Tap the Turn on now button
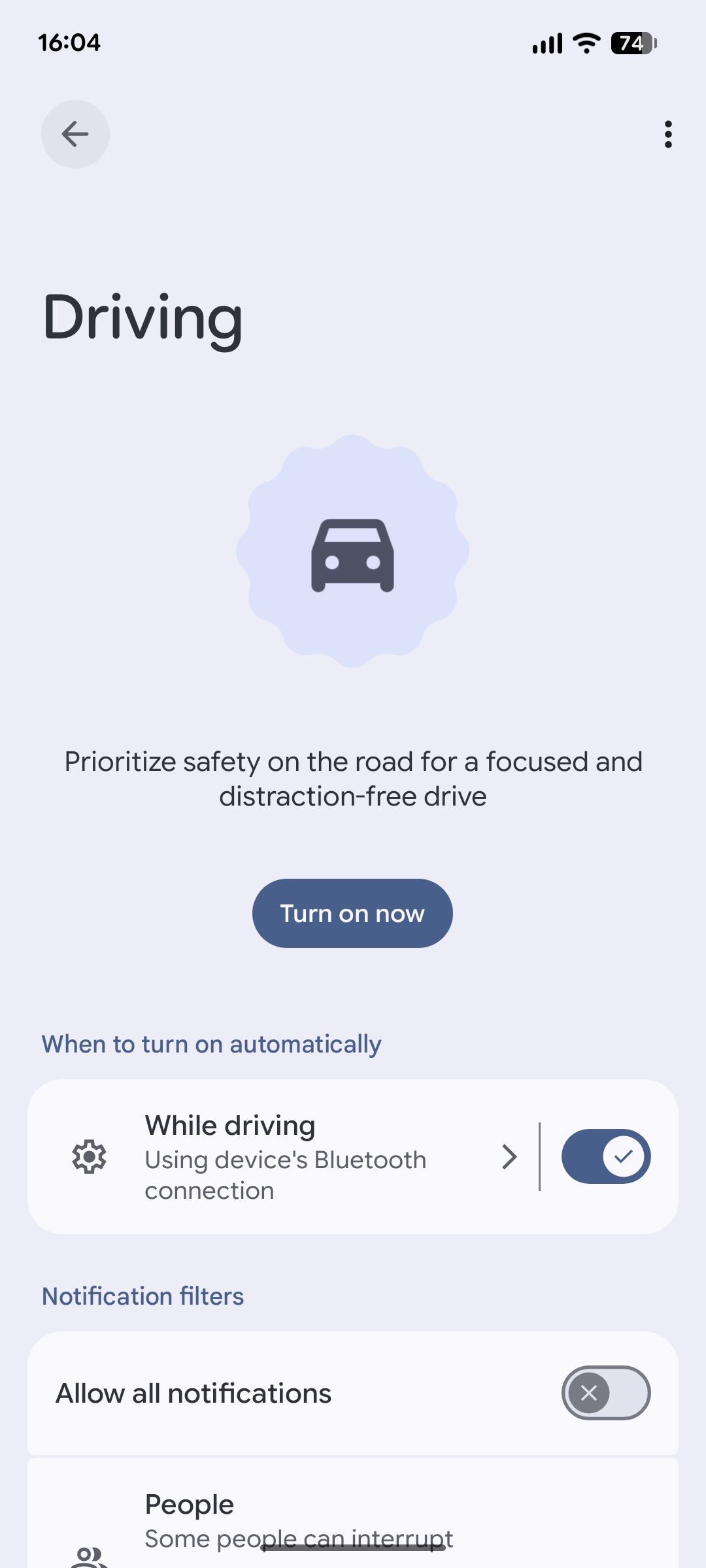This screenshot has width=706, height=1568. tap(352, 913)
